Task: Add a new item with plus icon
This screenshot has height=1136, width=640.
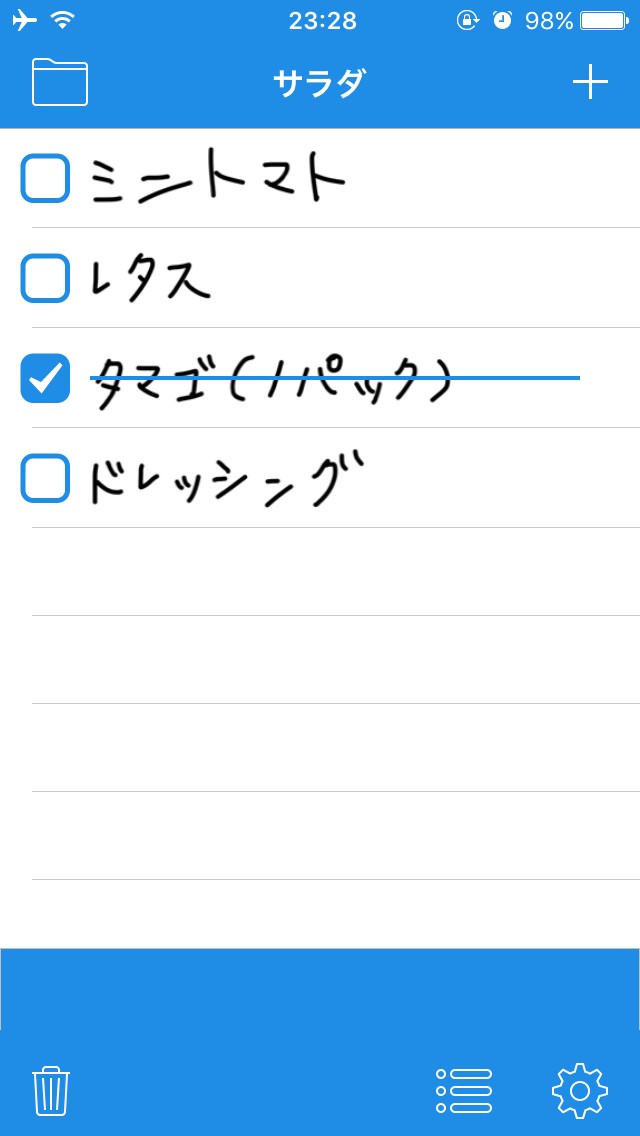Action: pyautogui.click(x=590, y=82)
